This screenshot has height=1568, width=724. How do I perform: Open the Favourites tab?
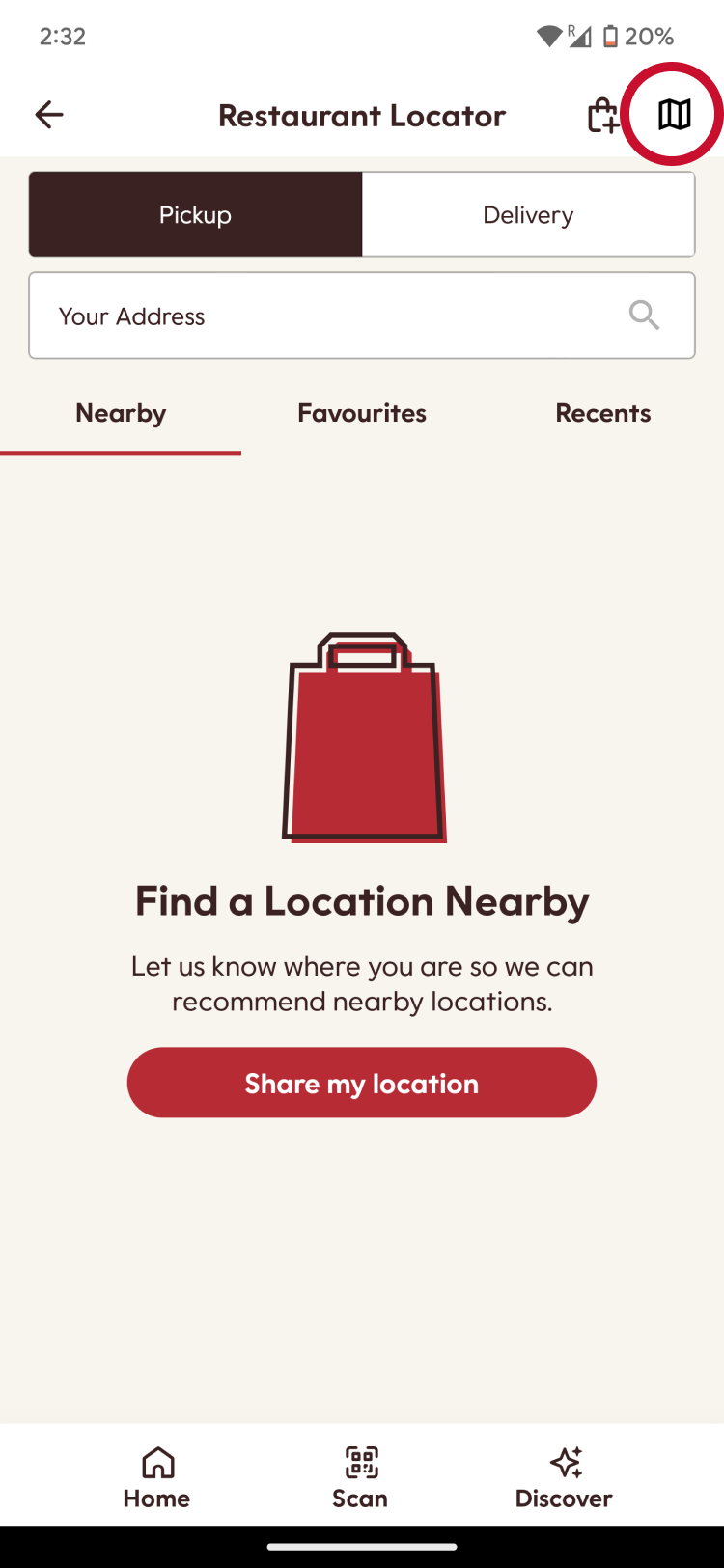(361, 412)
